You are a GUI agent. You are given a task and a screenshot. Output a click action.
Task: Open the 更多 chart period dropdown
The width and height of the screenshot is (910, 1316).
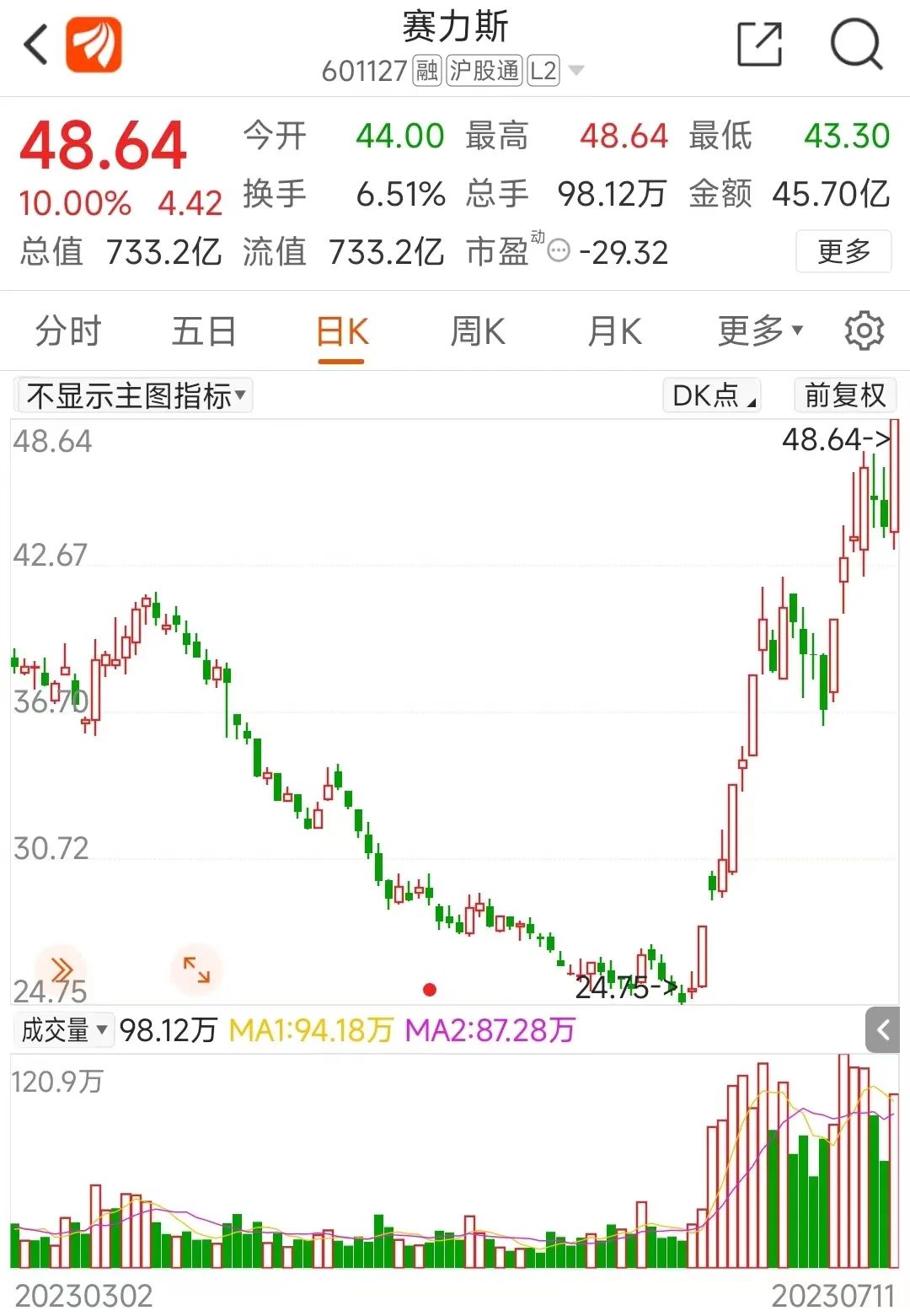point(760,331)
